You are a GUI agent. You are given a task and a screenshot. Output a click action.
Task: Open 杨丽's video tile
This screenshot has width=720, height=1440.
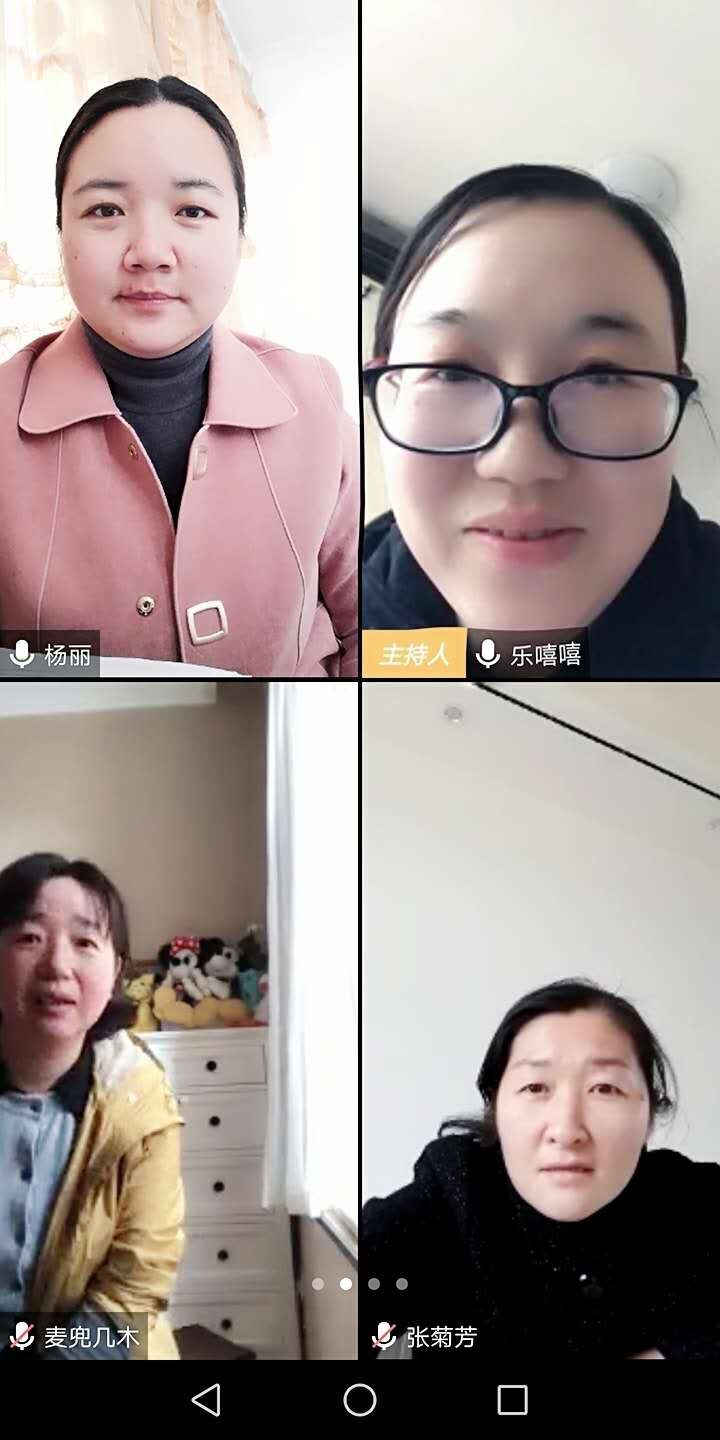pyautogui.click(x=178, y=340)
